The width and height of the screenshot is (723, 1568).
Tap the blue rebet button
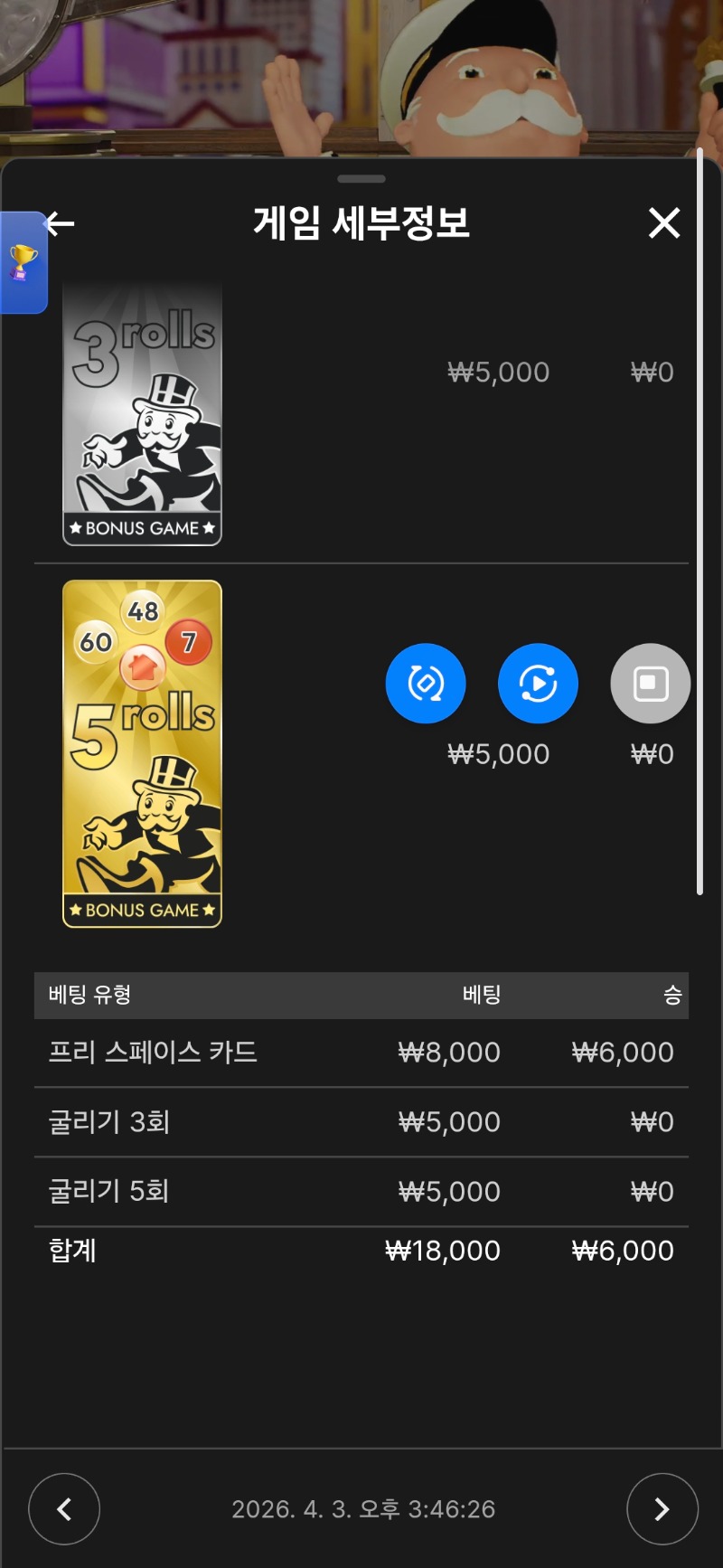coord(426,684)
